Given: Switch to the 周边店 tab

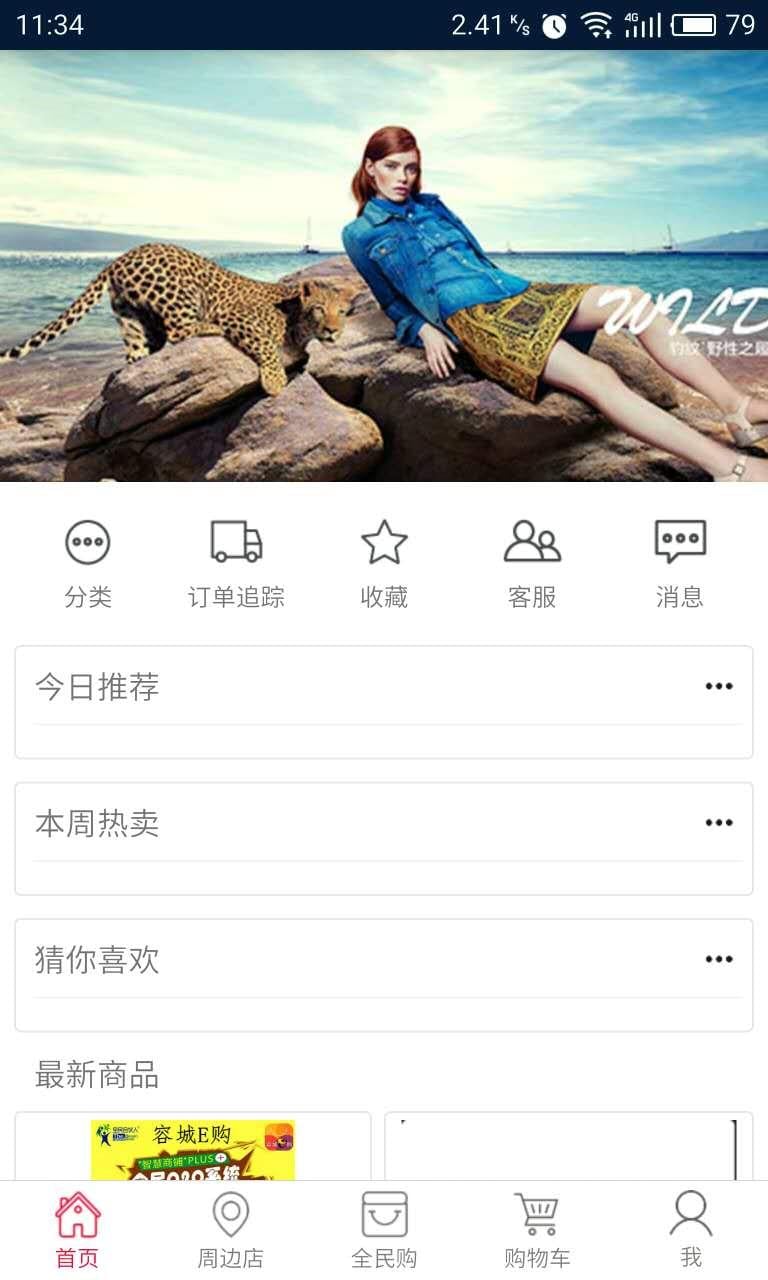Looking at the screenshot, I should (x=230, y=1230).
